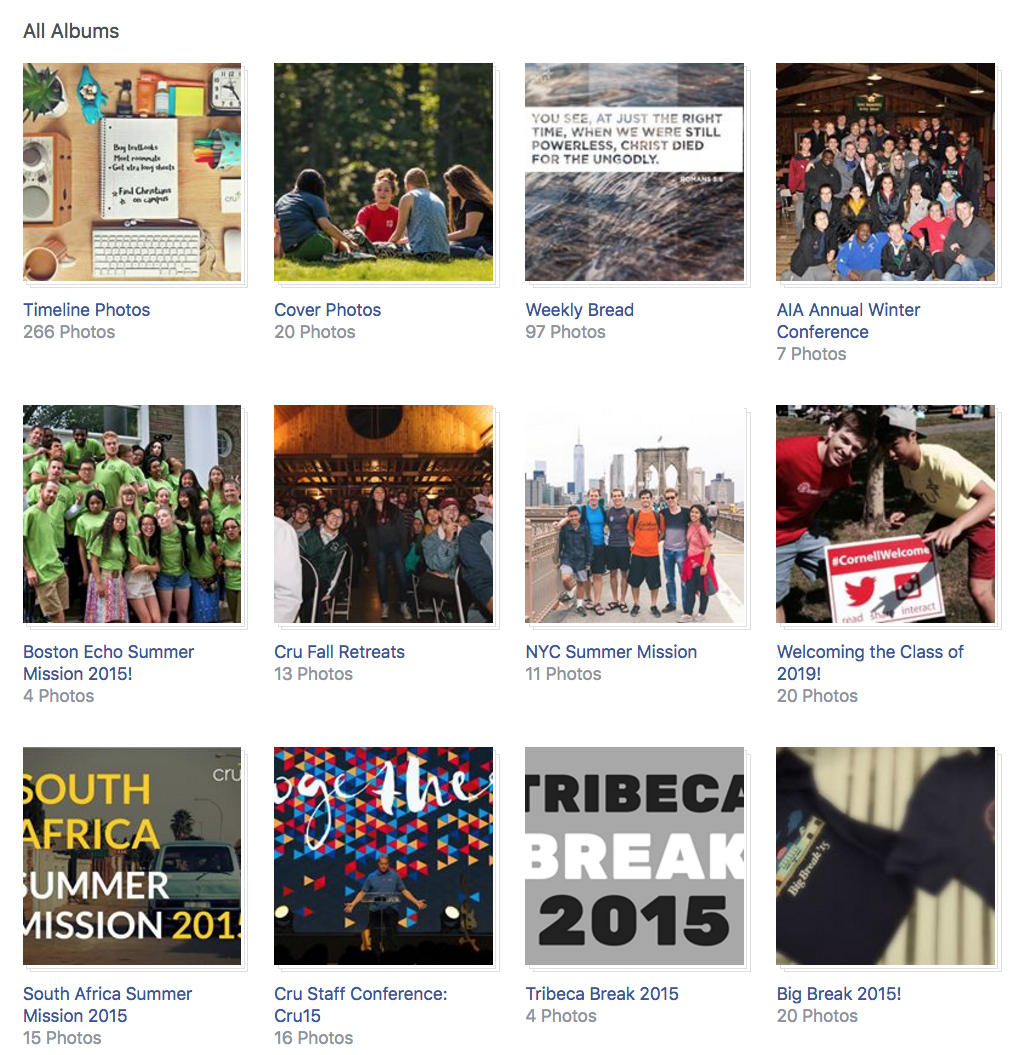Open South Africa Summer Mission 2015 thumbnail
The height and width of the screenshot is (1055, 1031).
coord(132,856)
